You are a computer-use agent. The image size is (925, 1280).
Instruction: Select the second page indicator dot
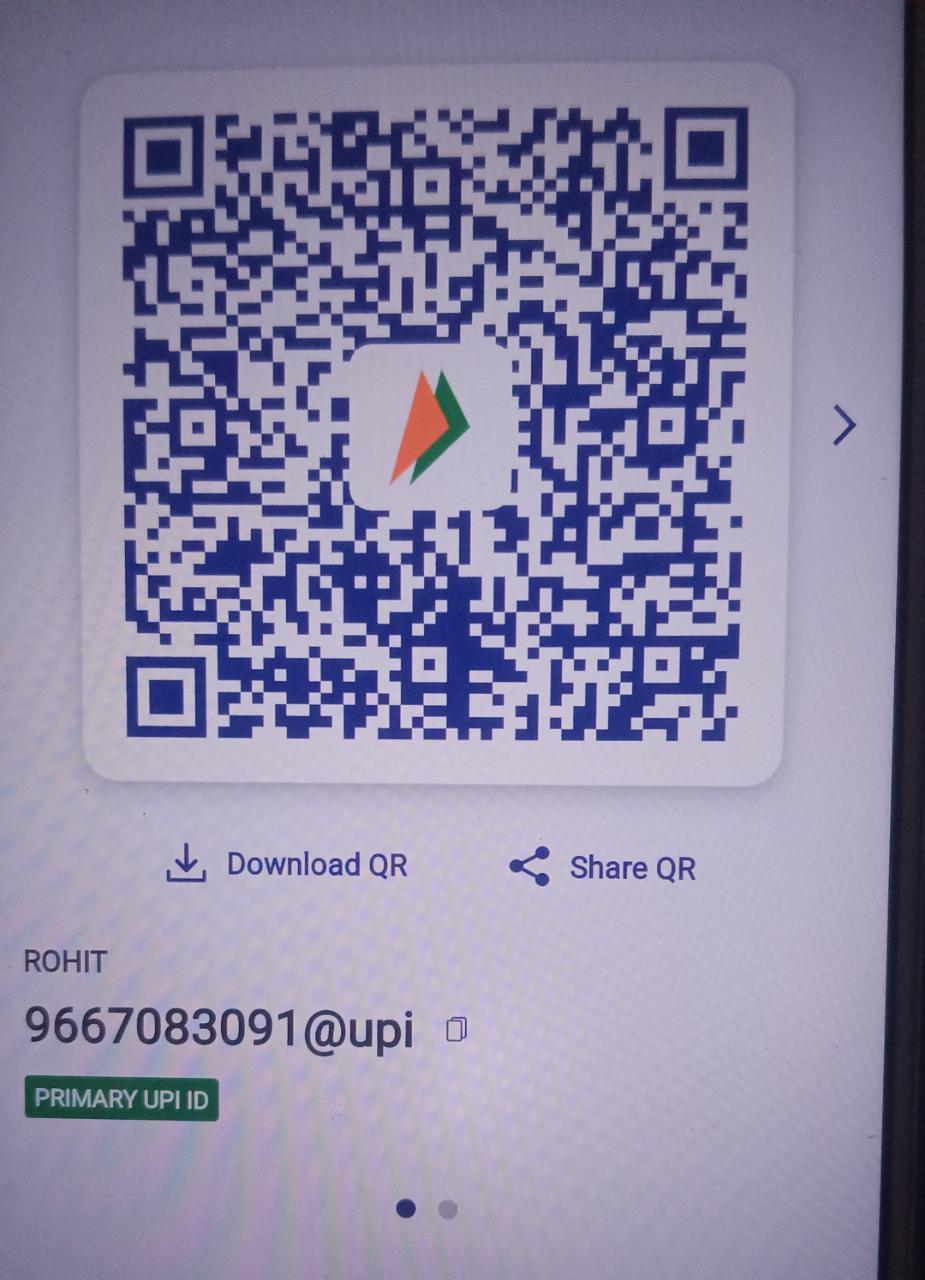[x=448, y=1209]
